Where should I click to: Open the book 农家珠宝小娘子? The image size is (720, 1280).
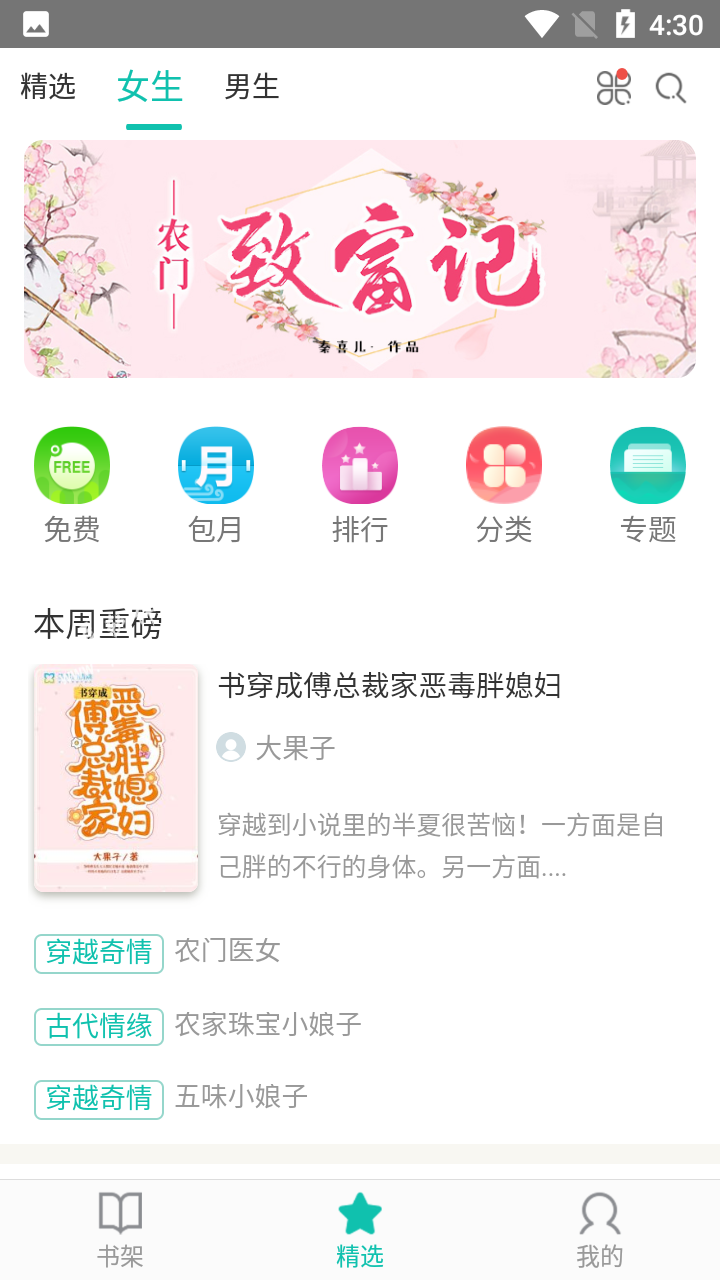click(268, 1025)
